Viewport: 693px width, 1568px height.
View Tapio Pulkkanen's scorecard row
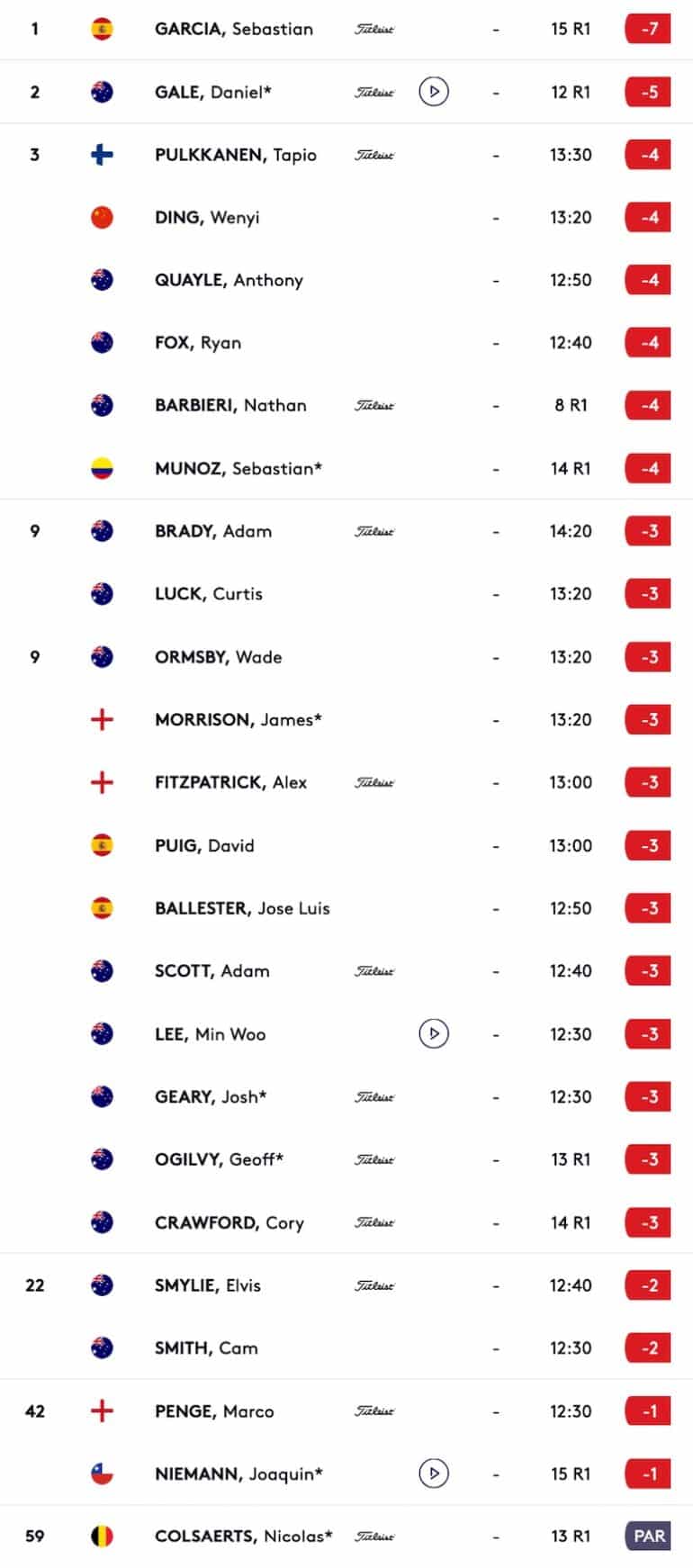coord(236,155)
